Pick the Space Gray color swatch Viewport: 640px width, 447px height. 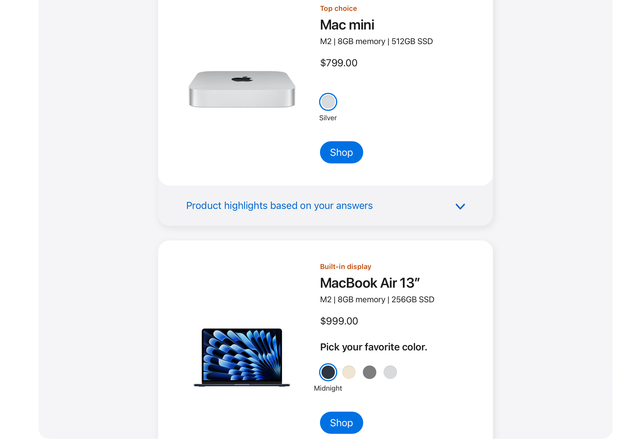[370, 372]
